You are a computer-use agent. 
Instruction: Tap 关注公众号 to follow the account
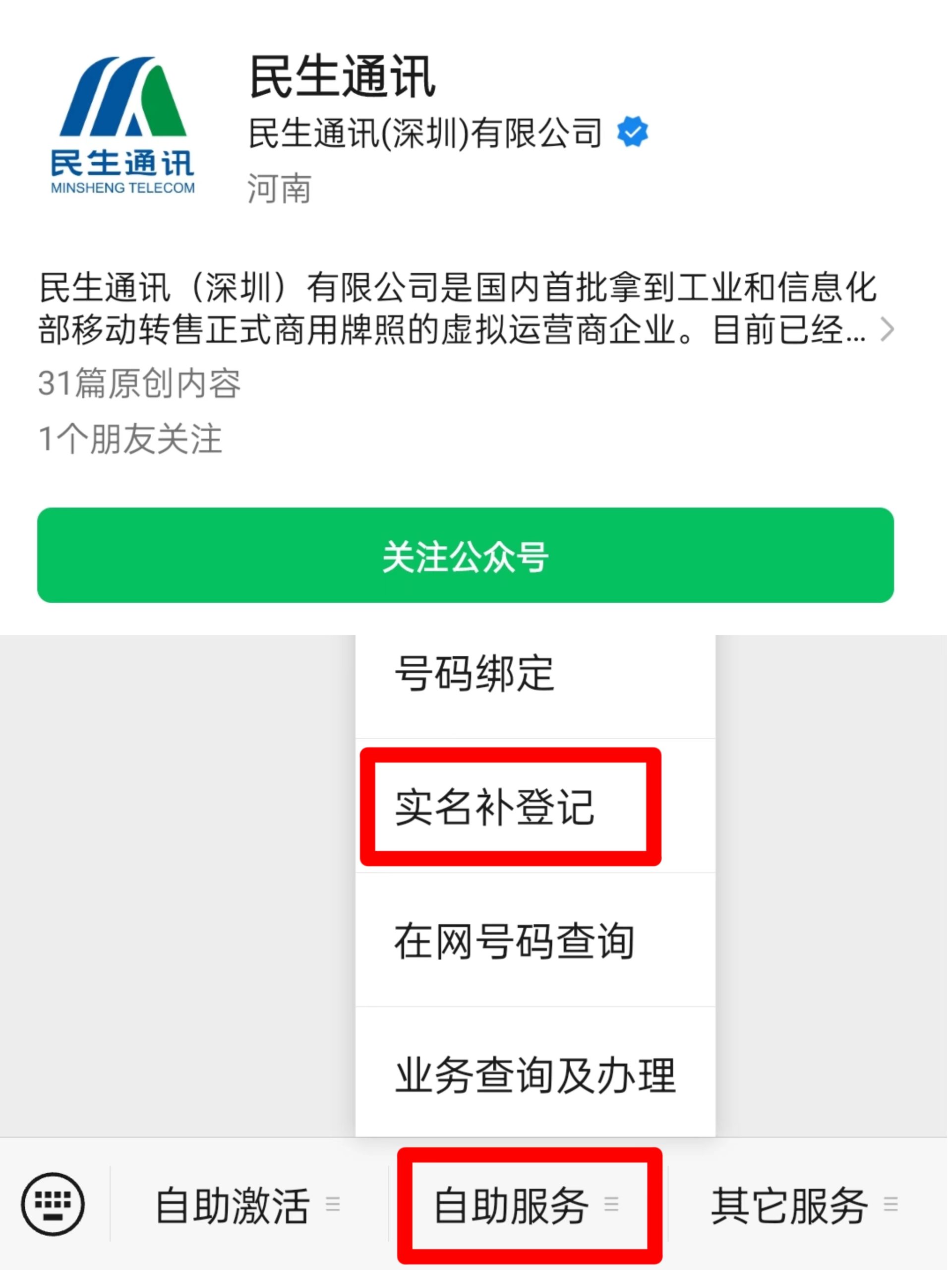click(x=465, y=555)
